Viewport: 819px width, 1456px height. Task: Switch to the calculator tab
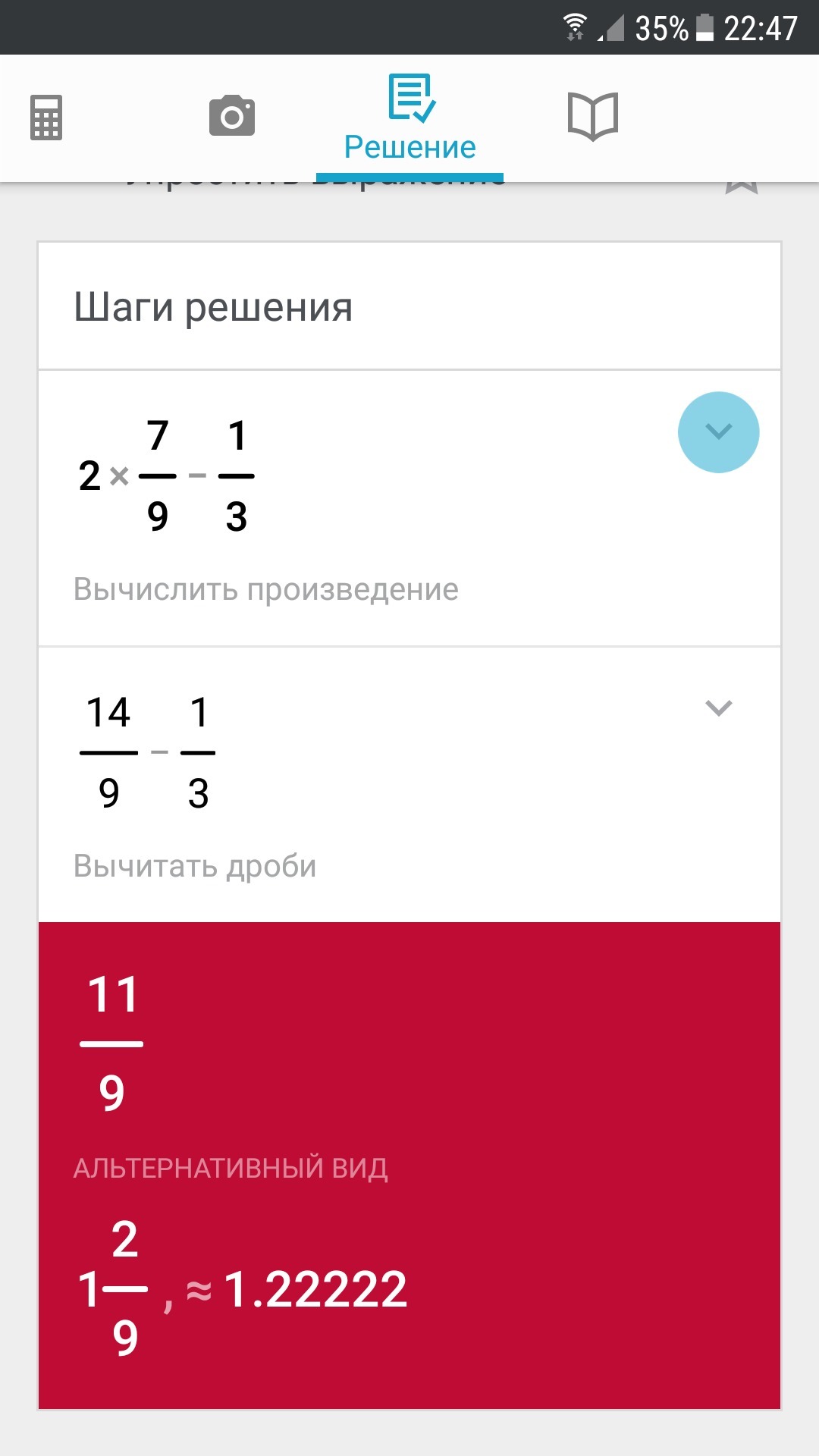click(46, 118)
